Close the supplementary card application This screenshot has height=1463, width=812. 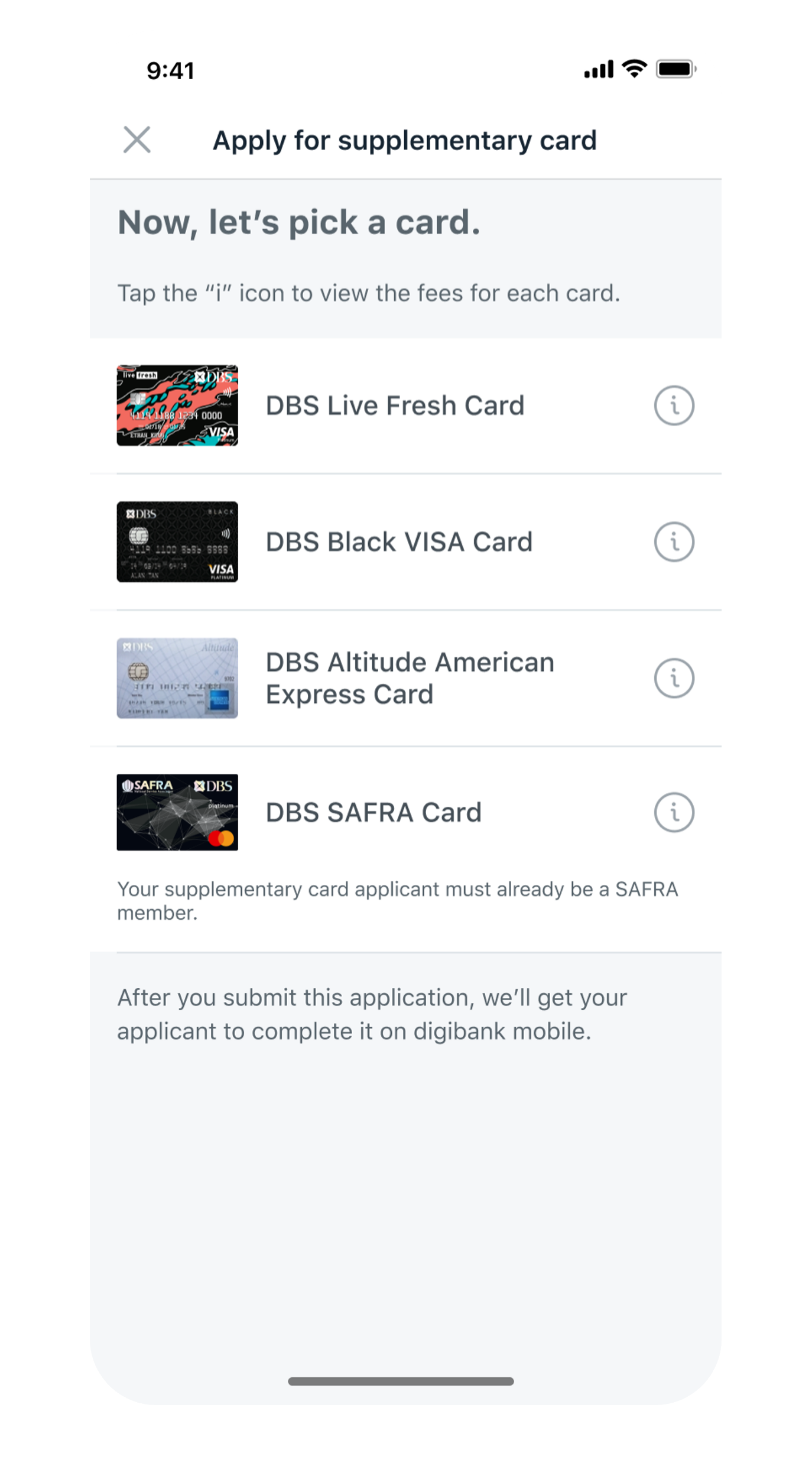(x=137, y=140)
